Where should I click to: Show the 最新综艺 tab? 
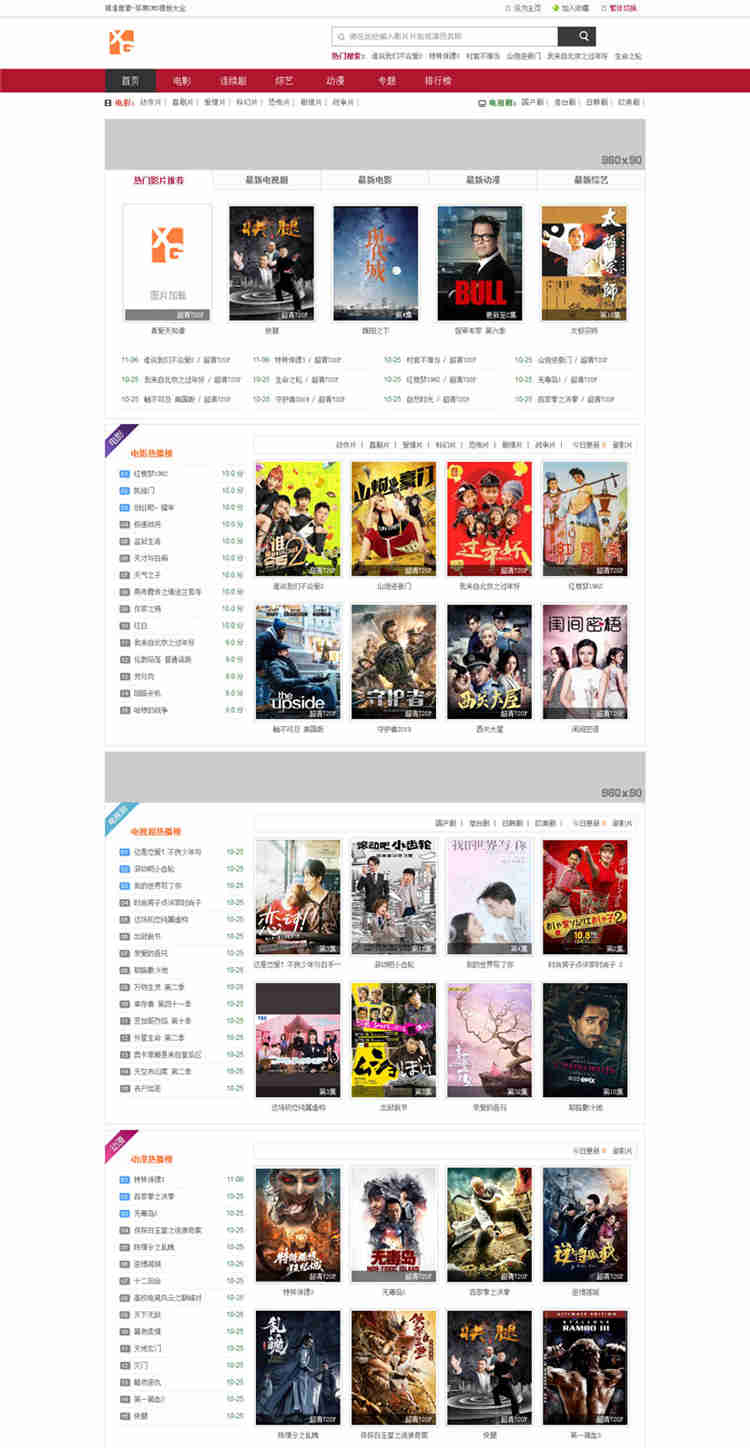click(x=590, y=181)
